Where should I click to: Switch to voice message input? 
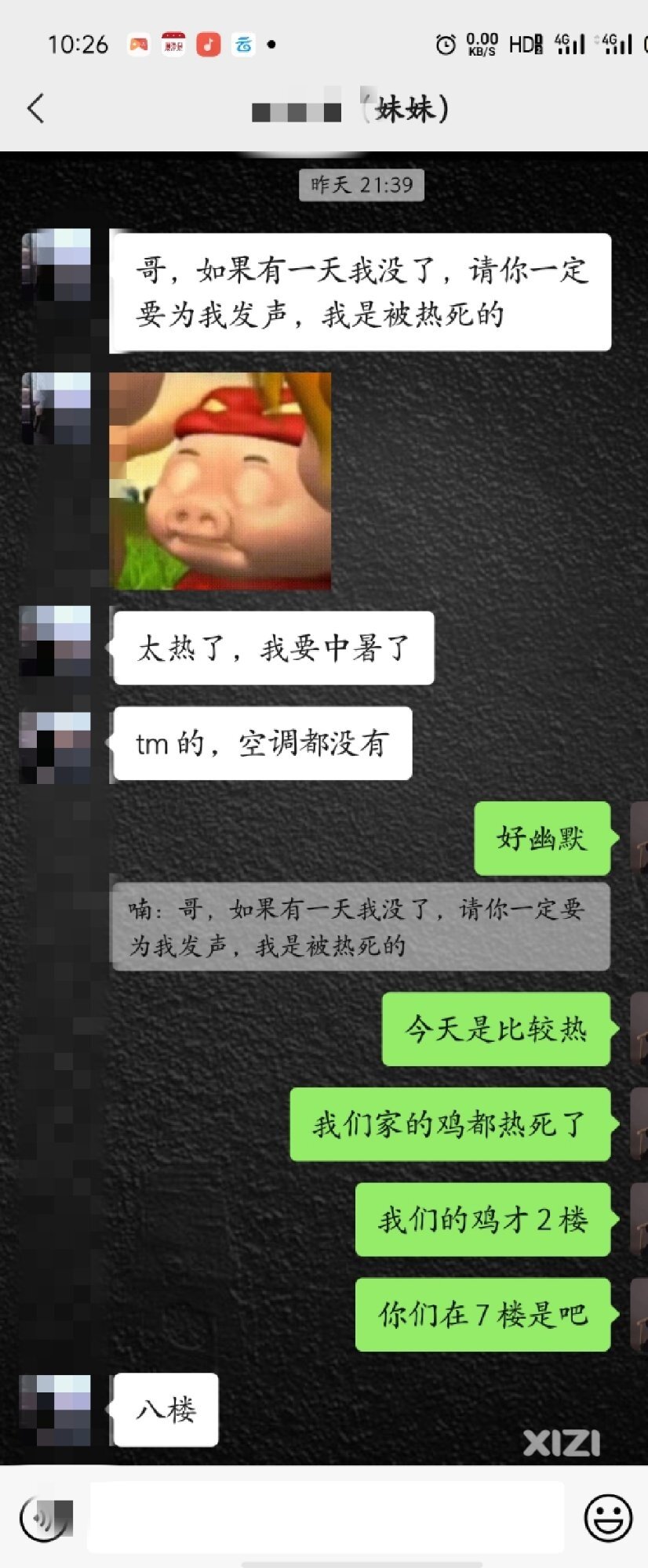pyautogui.click(x=46, y=1518)
